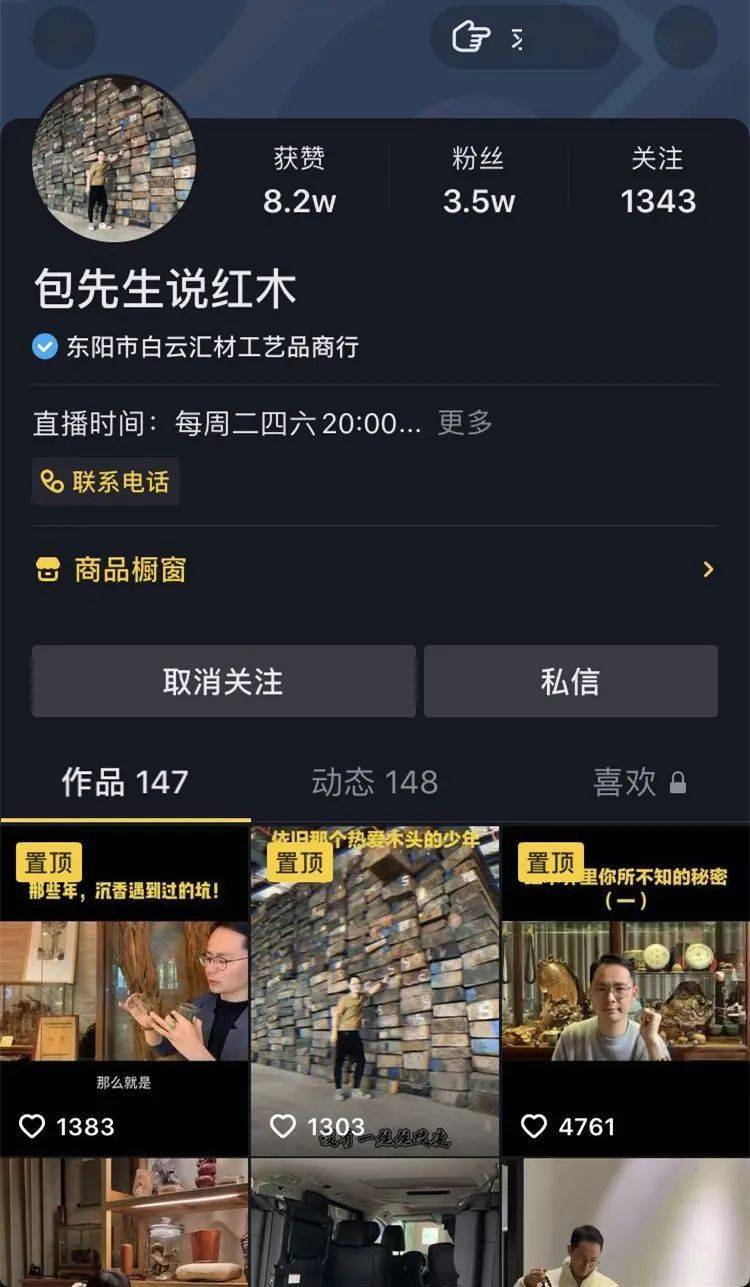Screen dimensions: 750x1287
Task: Tap 取消关注 to unfollow this account
Action: coord(223,681)
